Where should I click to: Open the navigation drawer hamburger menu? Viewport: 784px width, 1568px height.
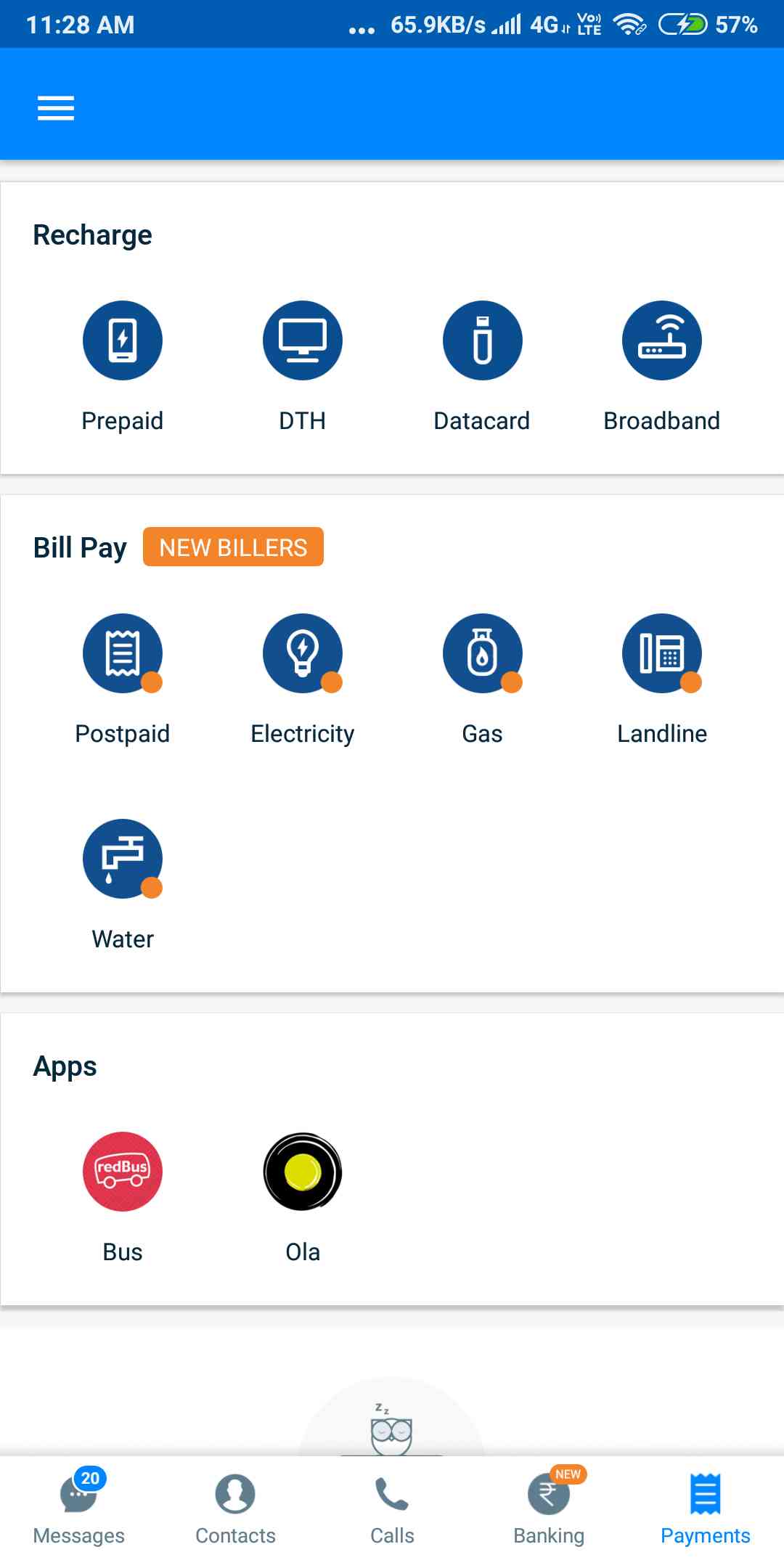click(55, 107)
